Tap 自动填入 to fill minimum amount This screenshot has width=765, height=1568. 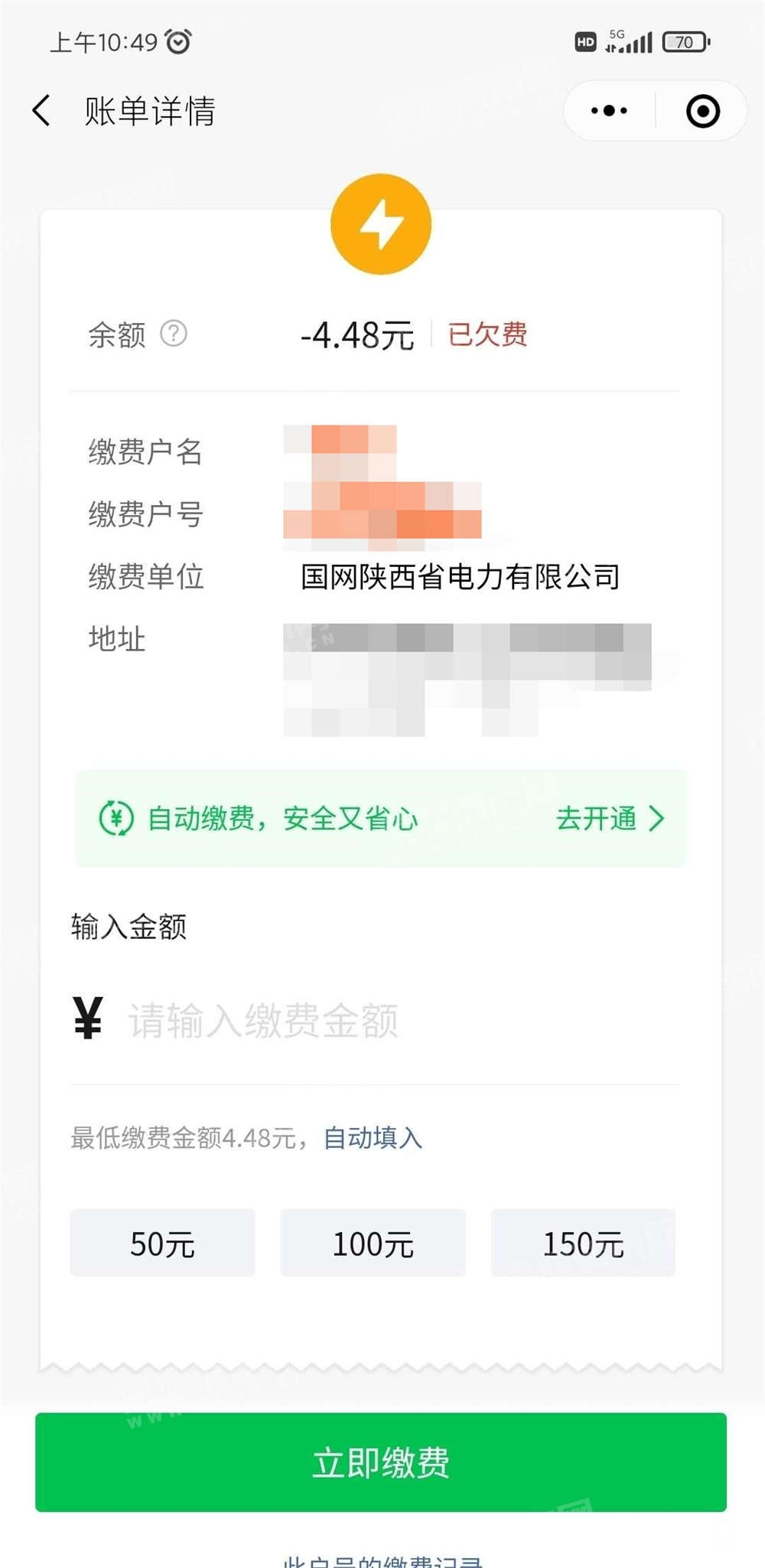tap(373, 1138)
